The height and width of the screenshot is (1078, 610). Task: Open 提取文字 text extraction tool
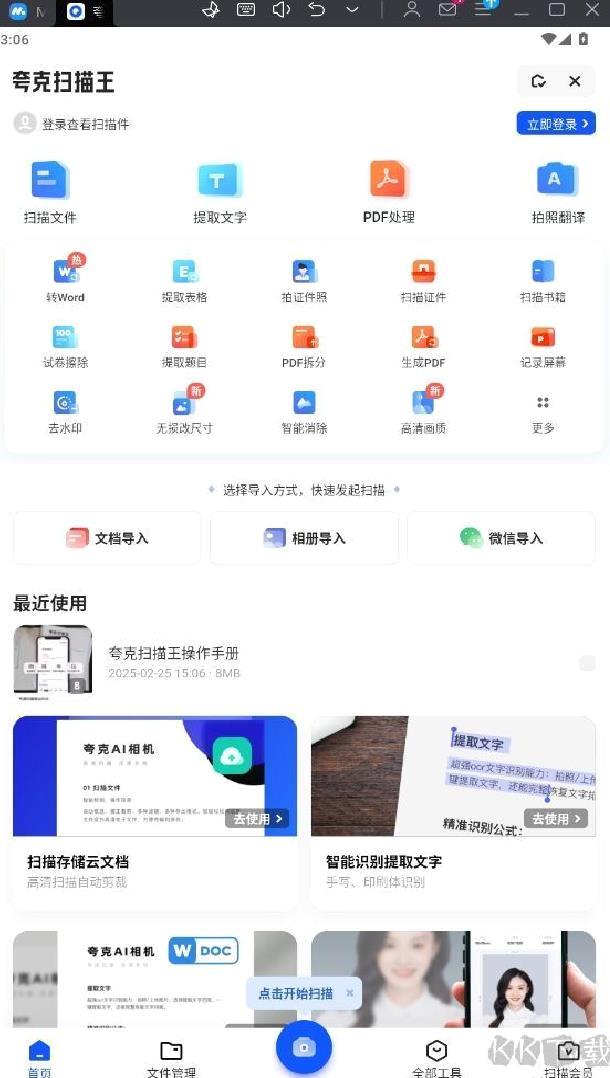[219, 192]
